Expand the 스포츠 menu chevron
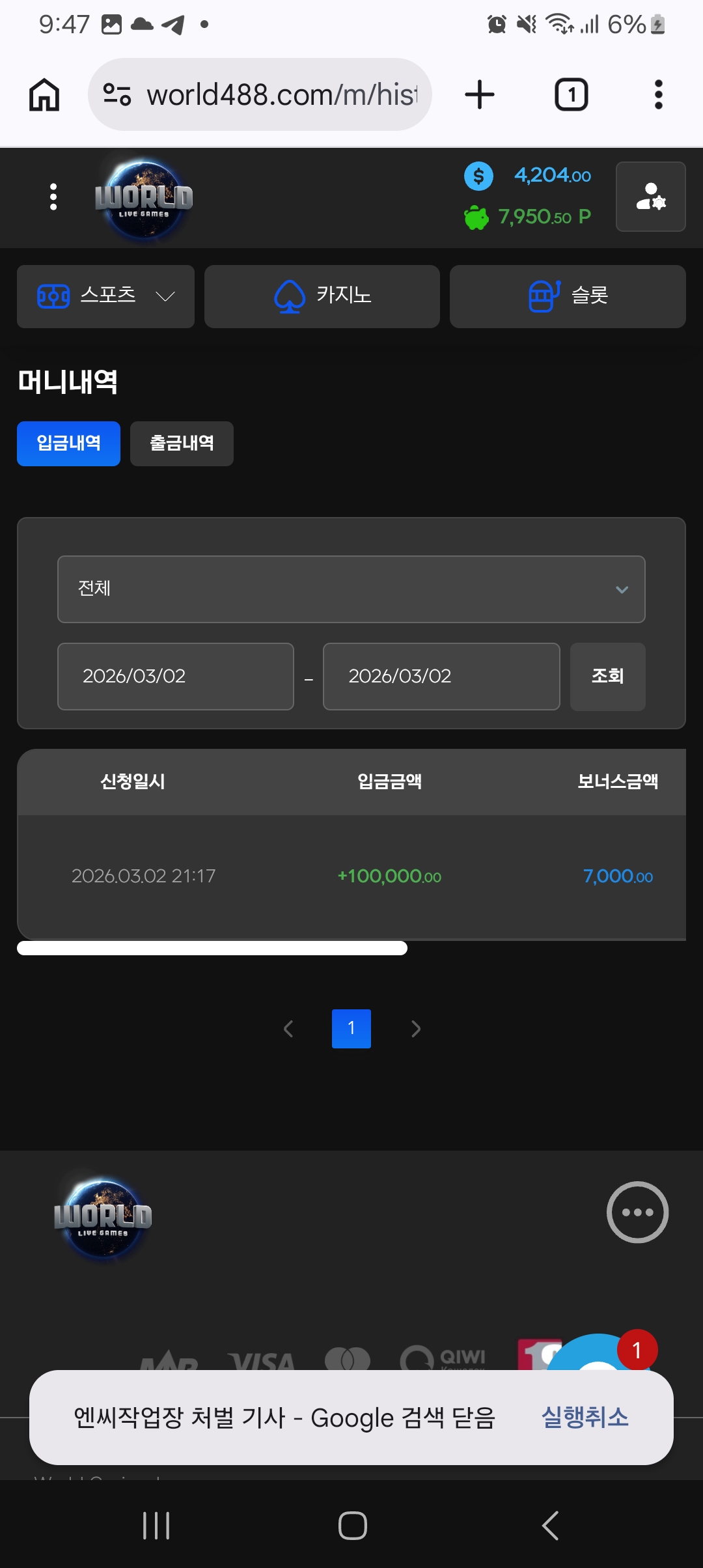 [x=165, y=296]
